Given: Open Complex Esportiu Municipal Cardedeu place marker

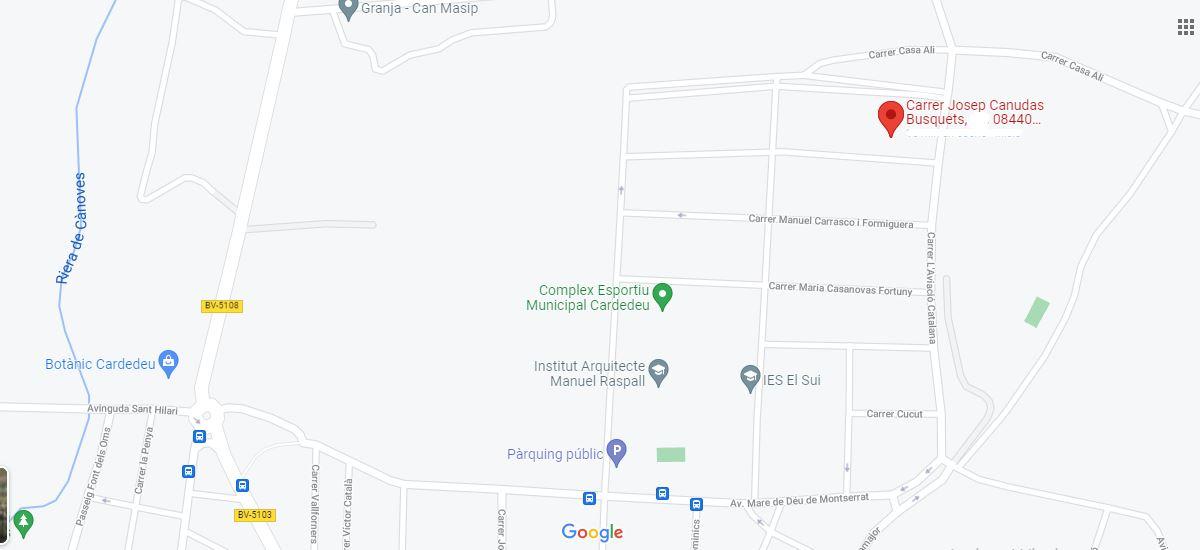Looking at the screenshot, I should (662, 296).
